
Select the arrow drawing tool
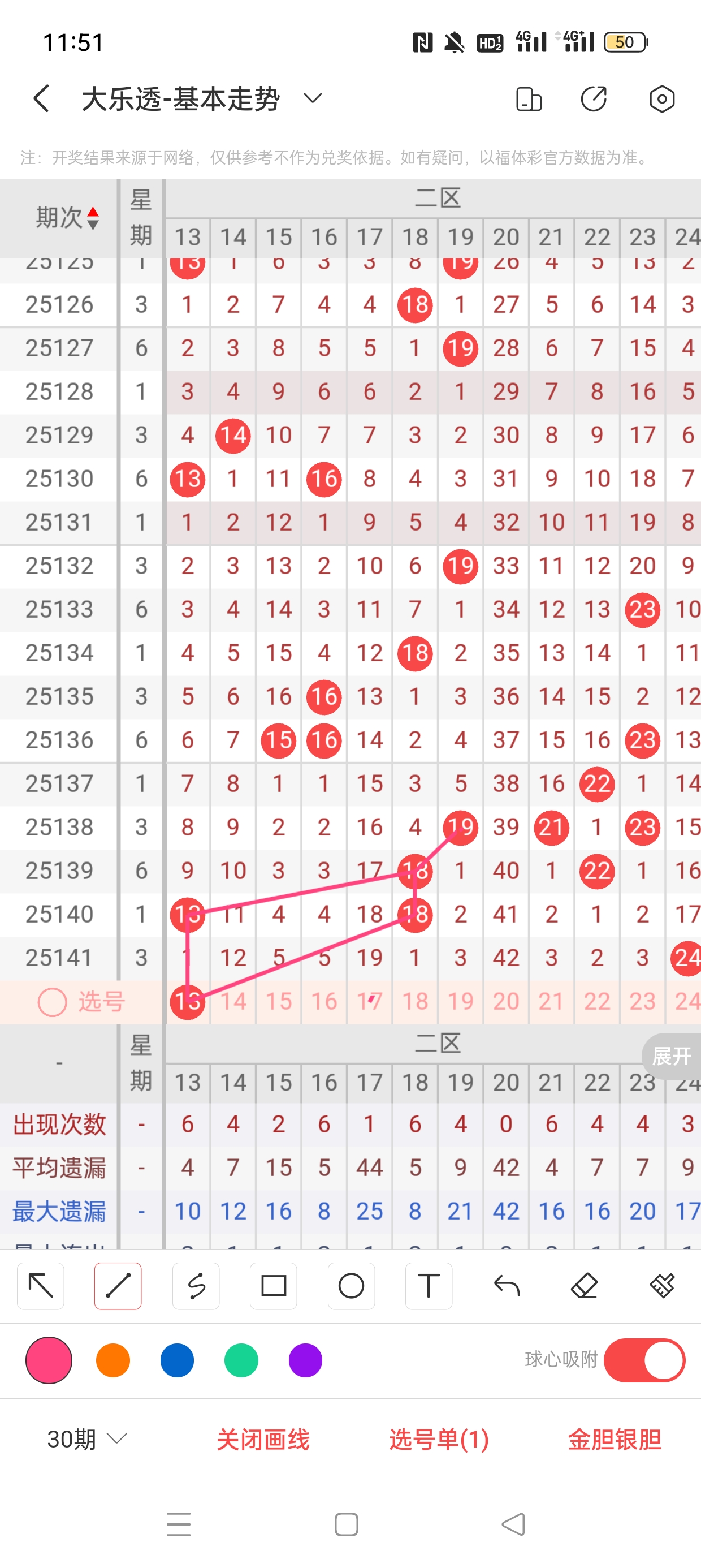(41, 1286)
